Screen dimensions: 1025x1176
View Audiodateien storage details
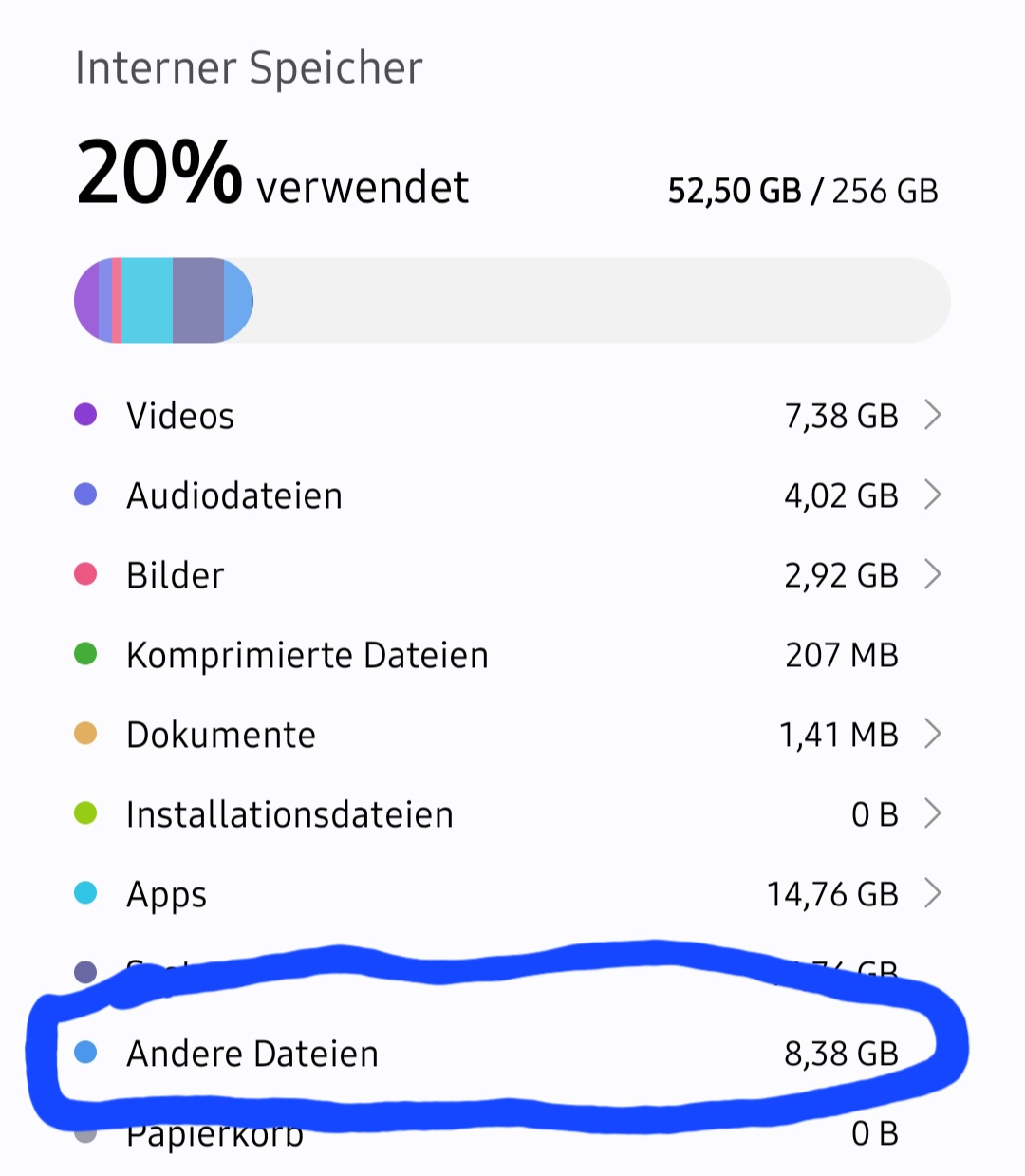tap(233, 495)
